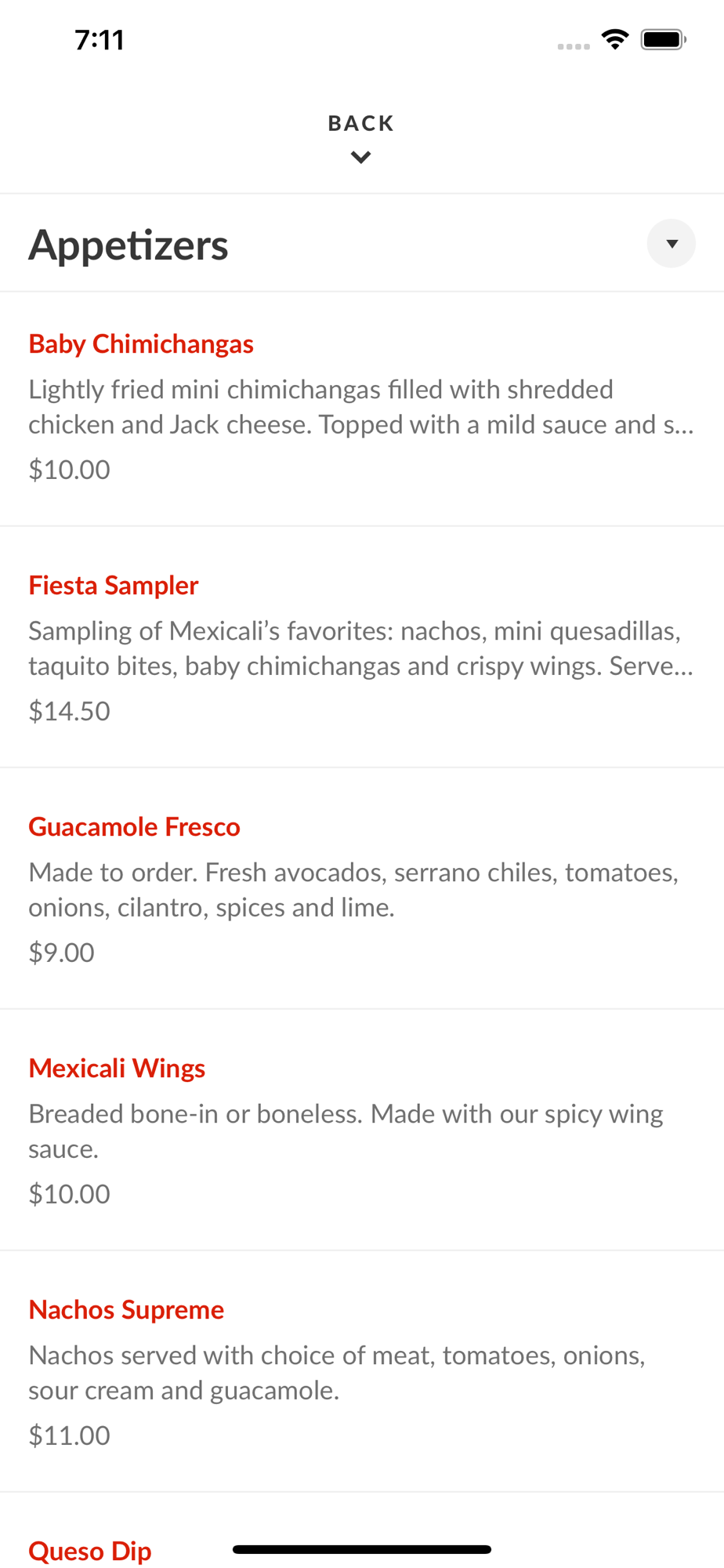Open Nachos Supreme menu item
The image size is (724, 1568).
tap(126, 1310)
